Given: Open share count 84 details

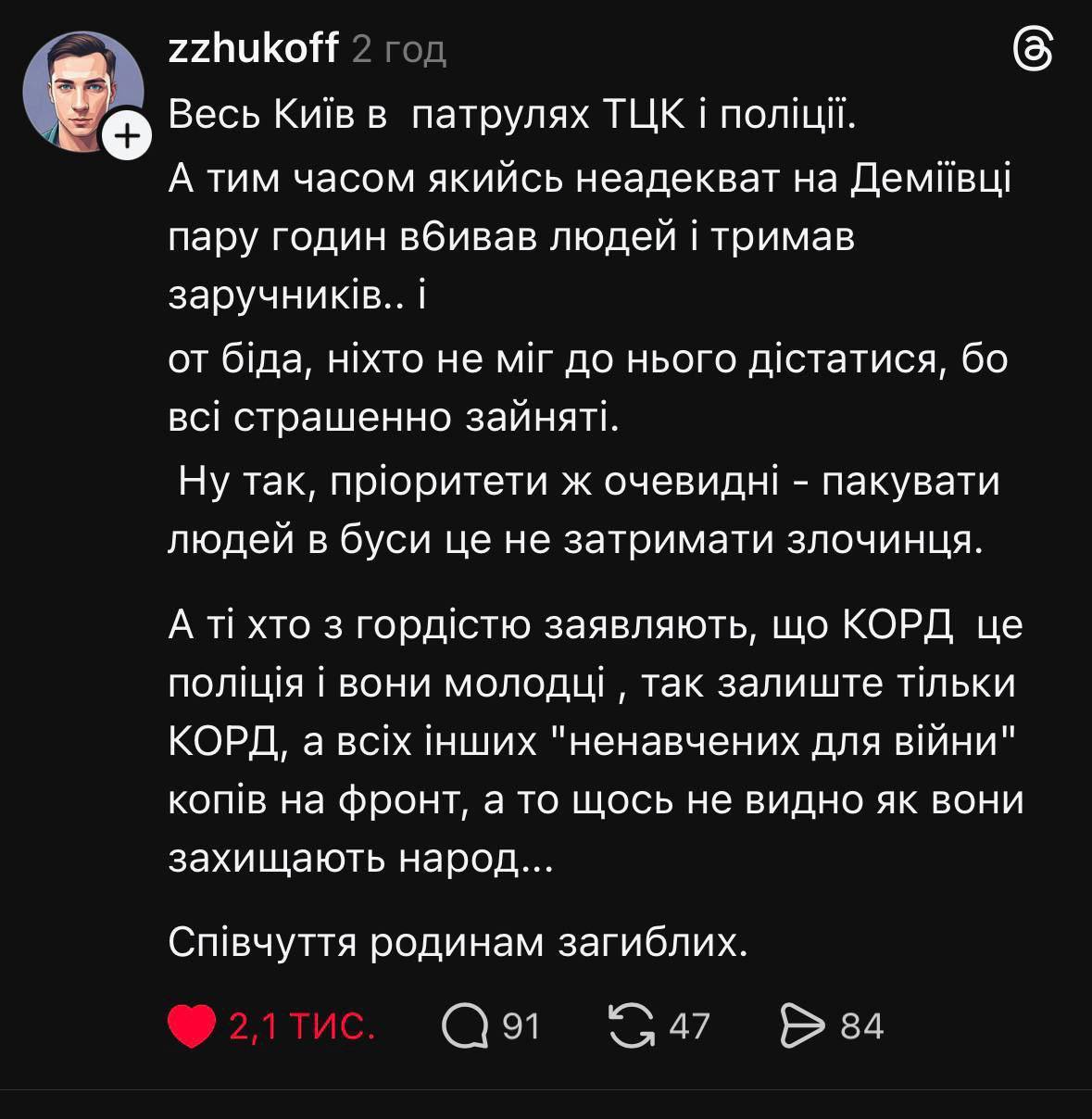Looking at the screenshot, I should point(863,1025).
